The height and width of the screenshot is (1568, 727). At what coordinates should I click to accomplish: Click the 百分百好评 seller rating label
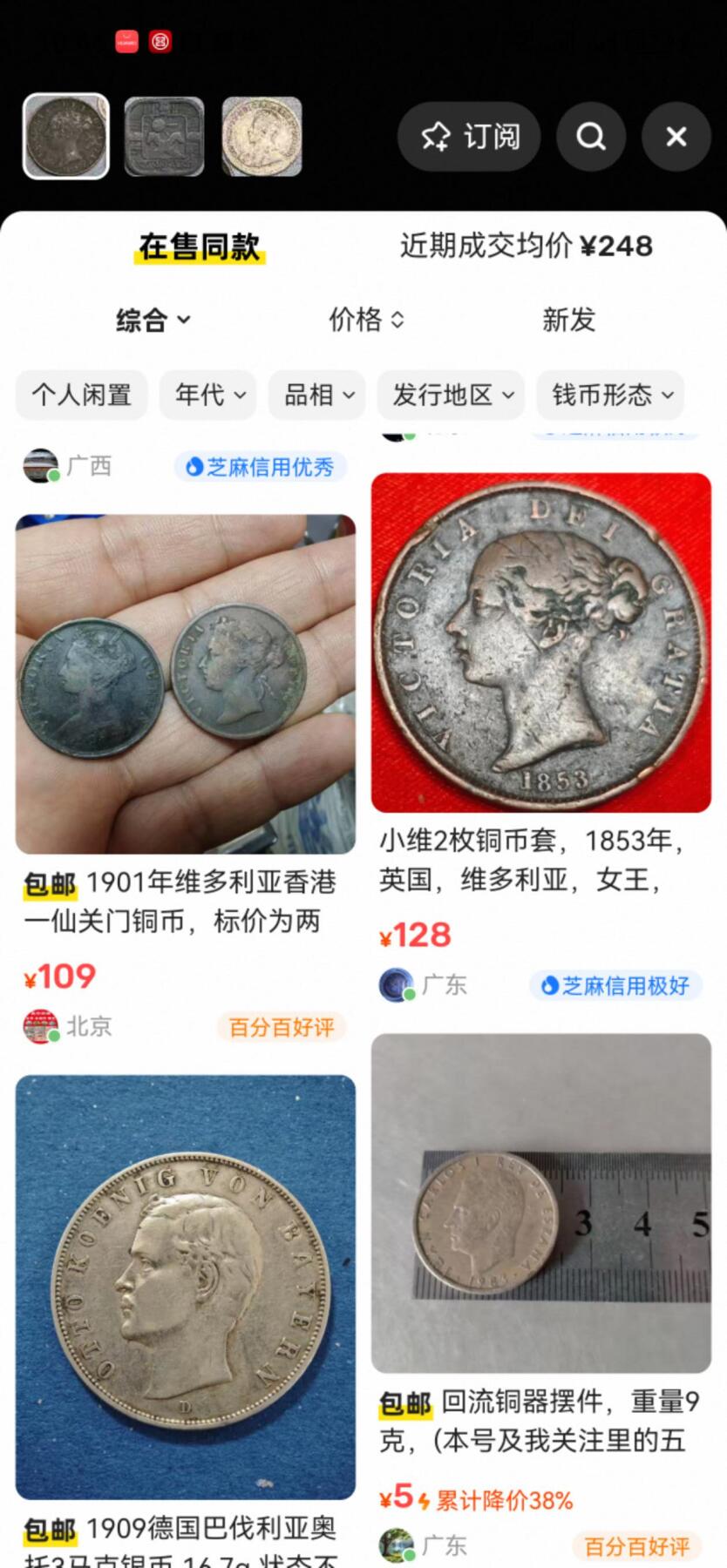(282, 1027)
